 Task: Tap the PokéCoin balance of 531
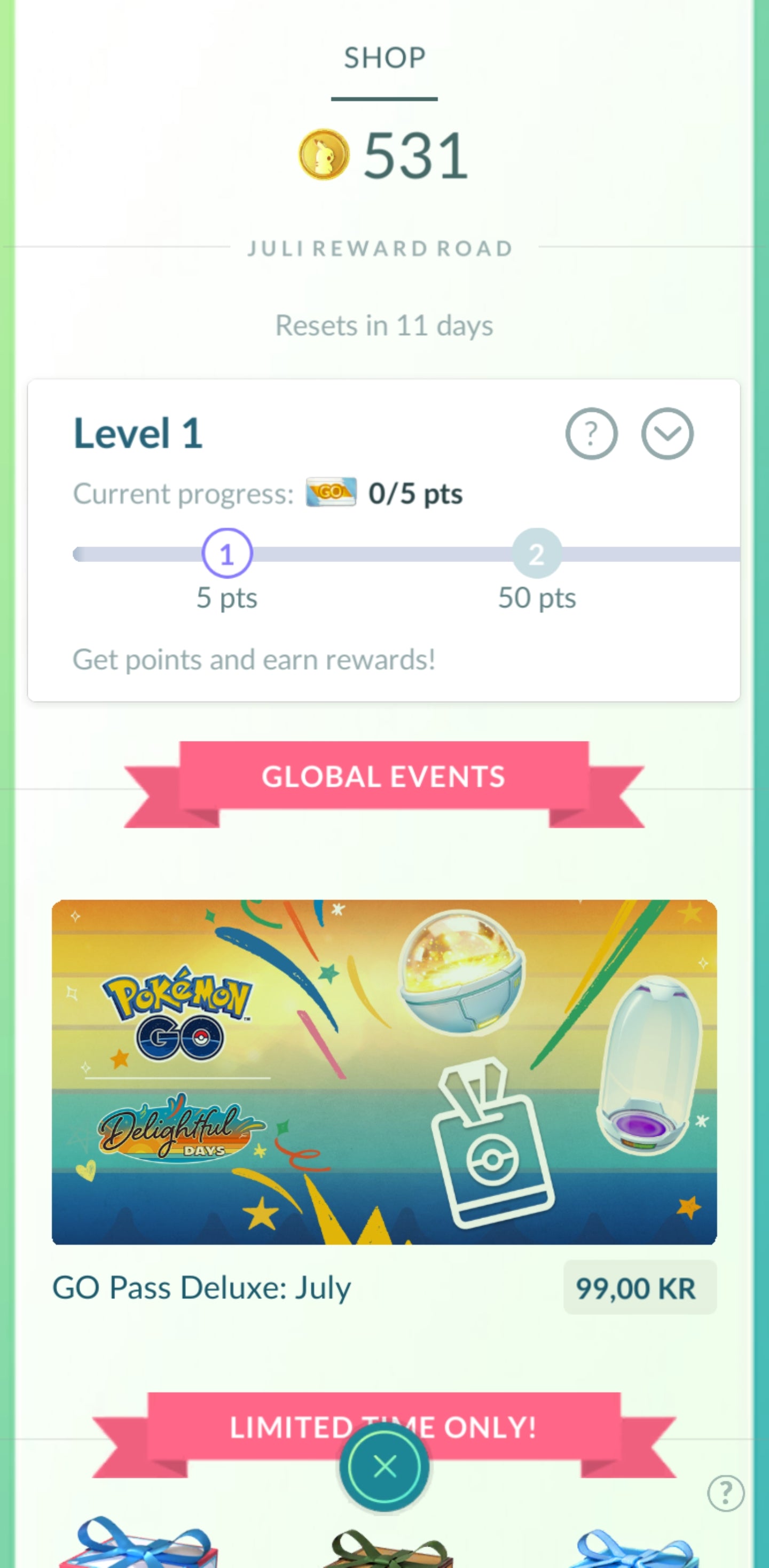tap(384, 156)
